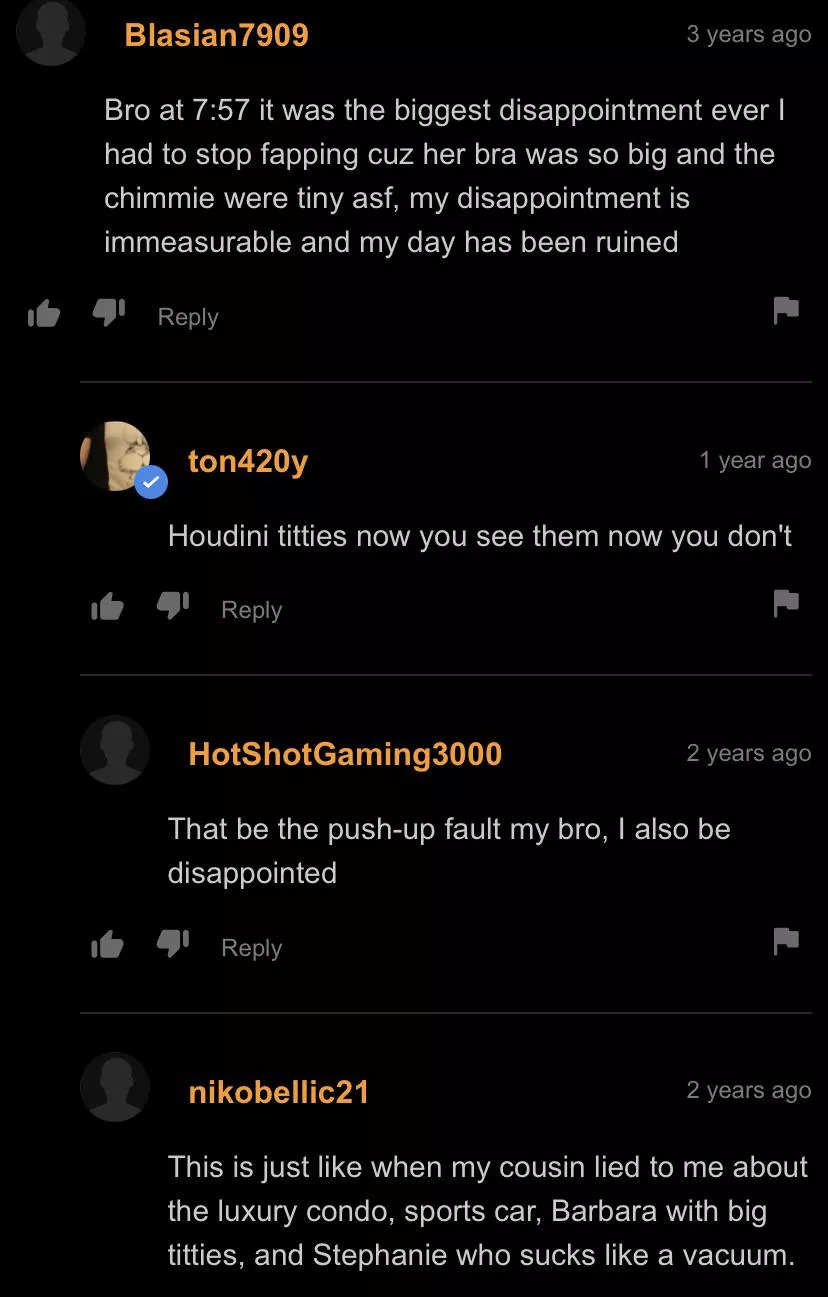Dislike Blasian7909's comment
This screenshot has width=828, height=1297.
pos(108,313)
